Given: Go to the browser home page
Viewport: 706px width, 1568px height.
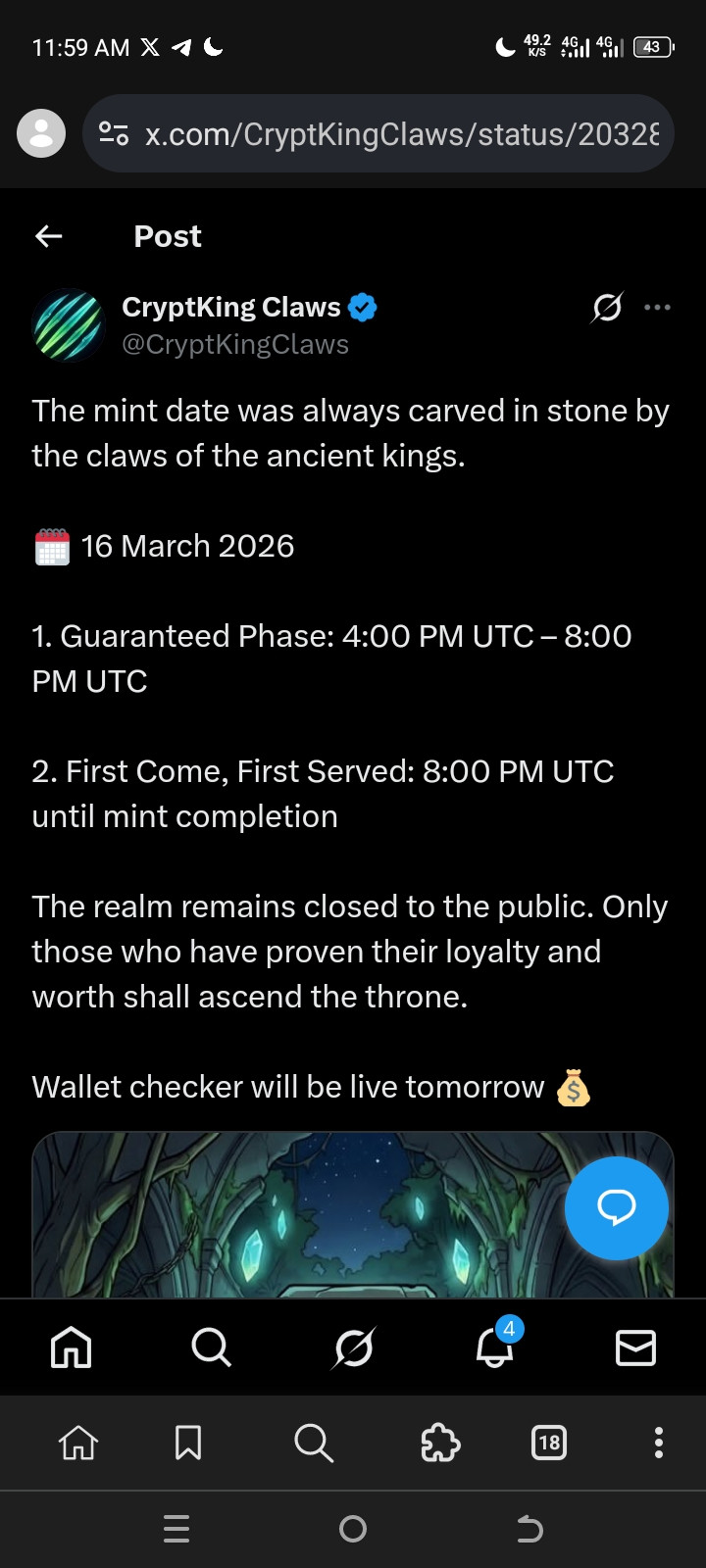Looking at the screenshot, I should coord(78,1443).
